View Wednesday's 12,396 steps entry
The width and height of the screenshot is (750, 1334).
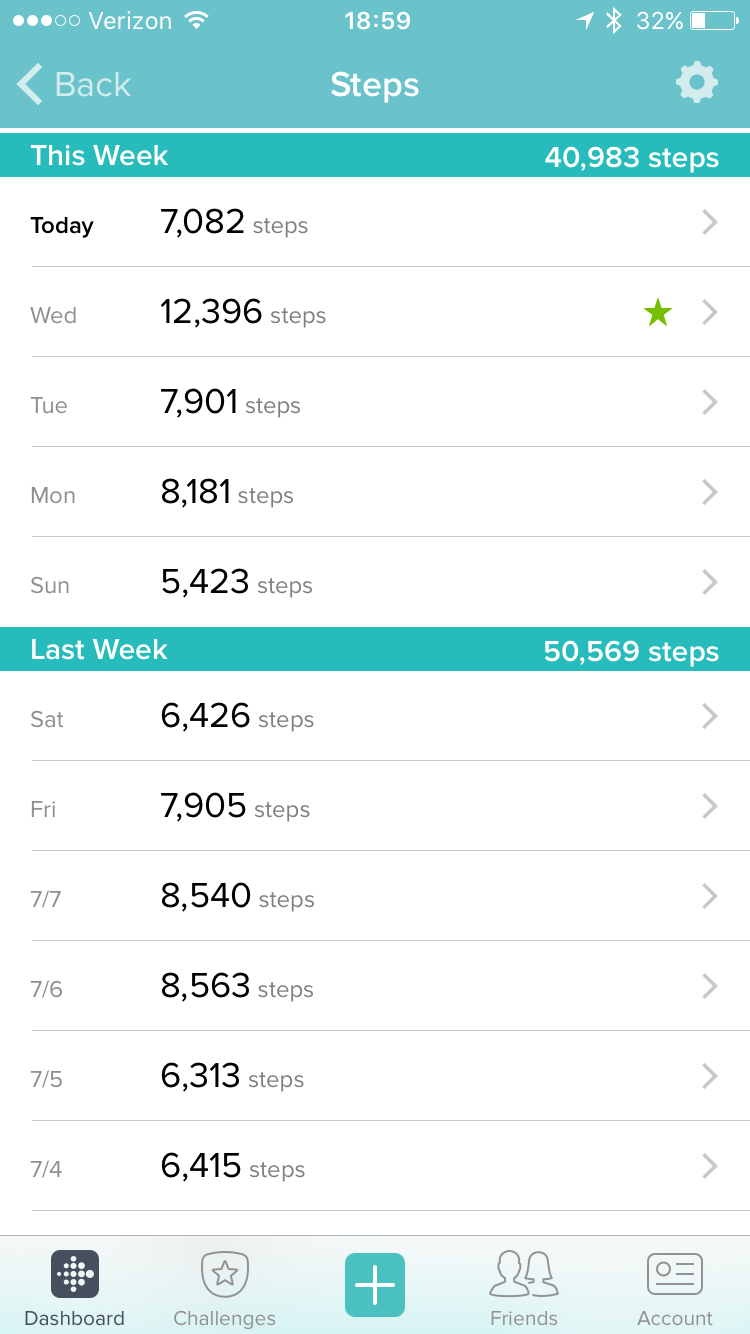375,312
